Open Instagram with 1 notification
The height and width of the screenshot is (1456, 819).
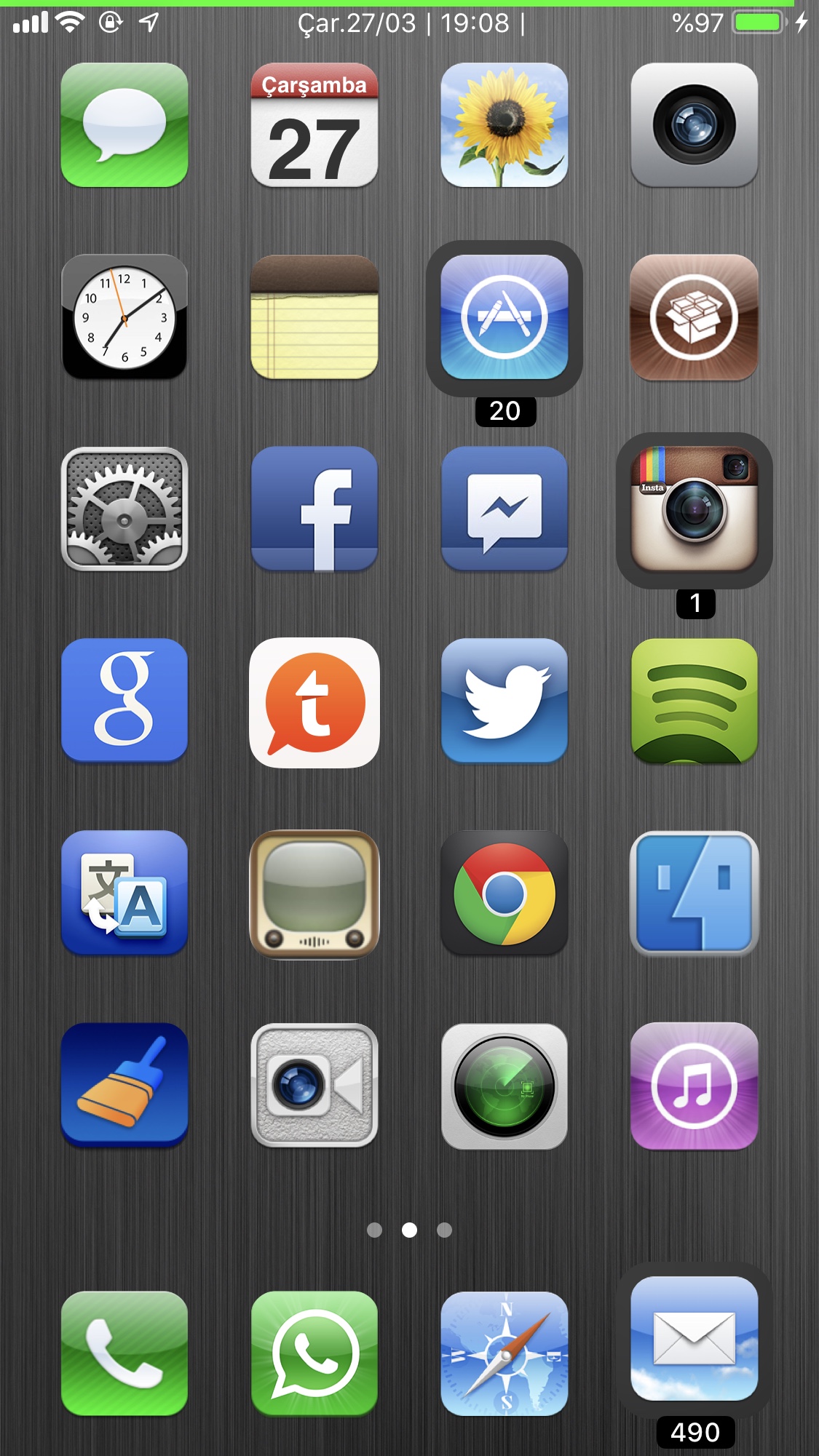[x=694, y=509]
